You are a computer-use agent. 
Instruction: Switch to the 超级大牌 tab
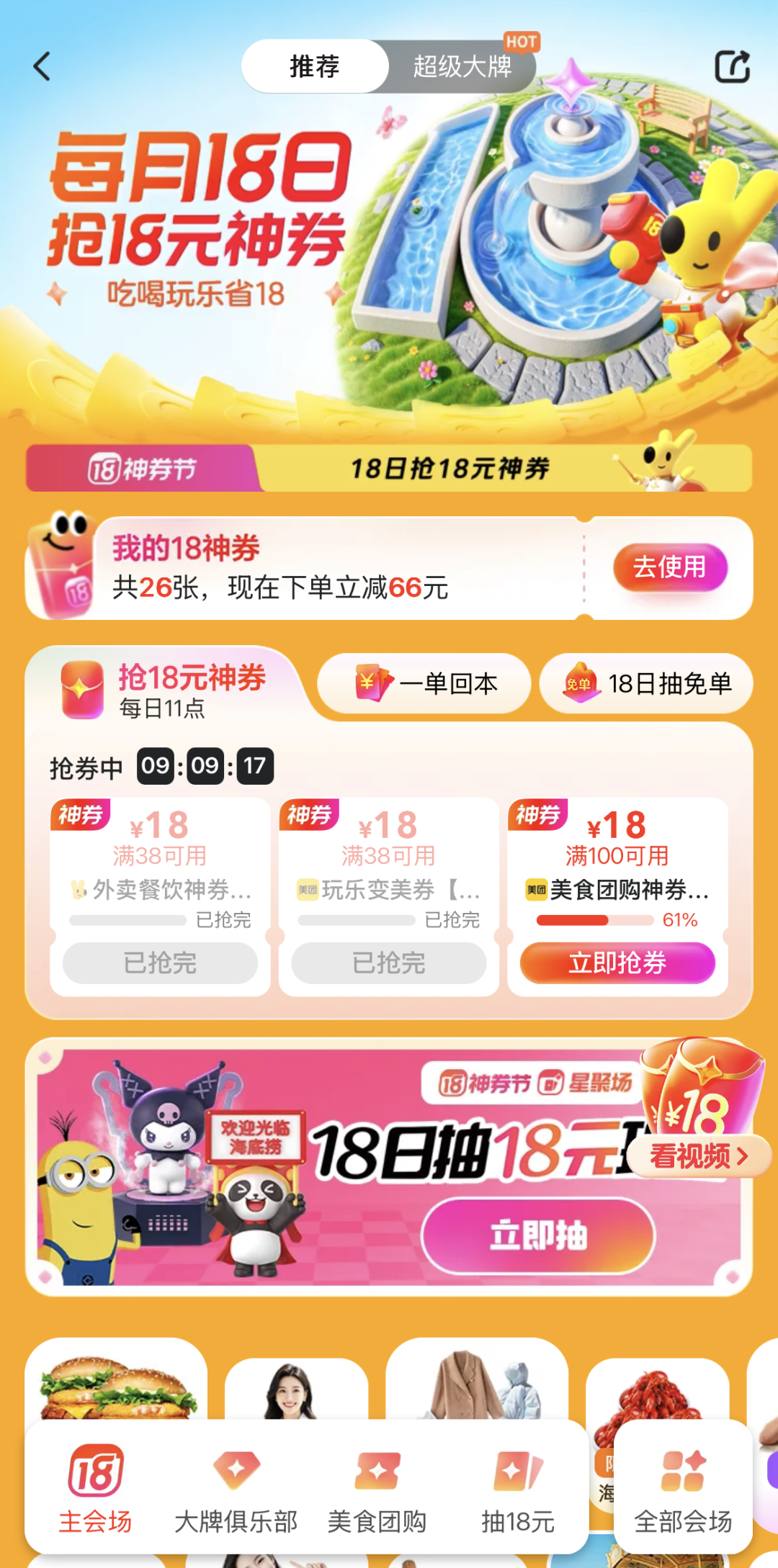[462, 66]
